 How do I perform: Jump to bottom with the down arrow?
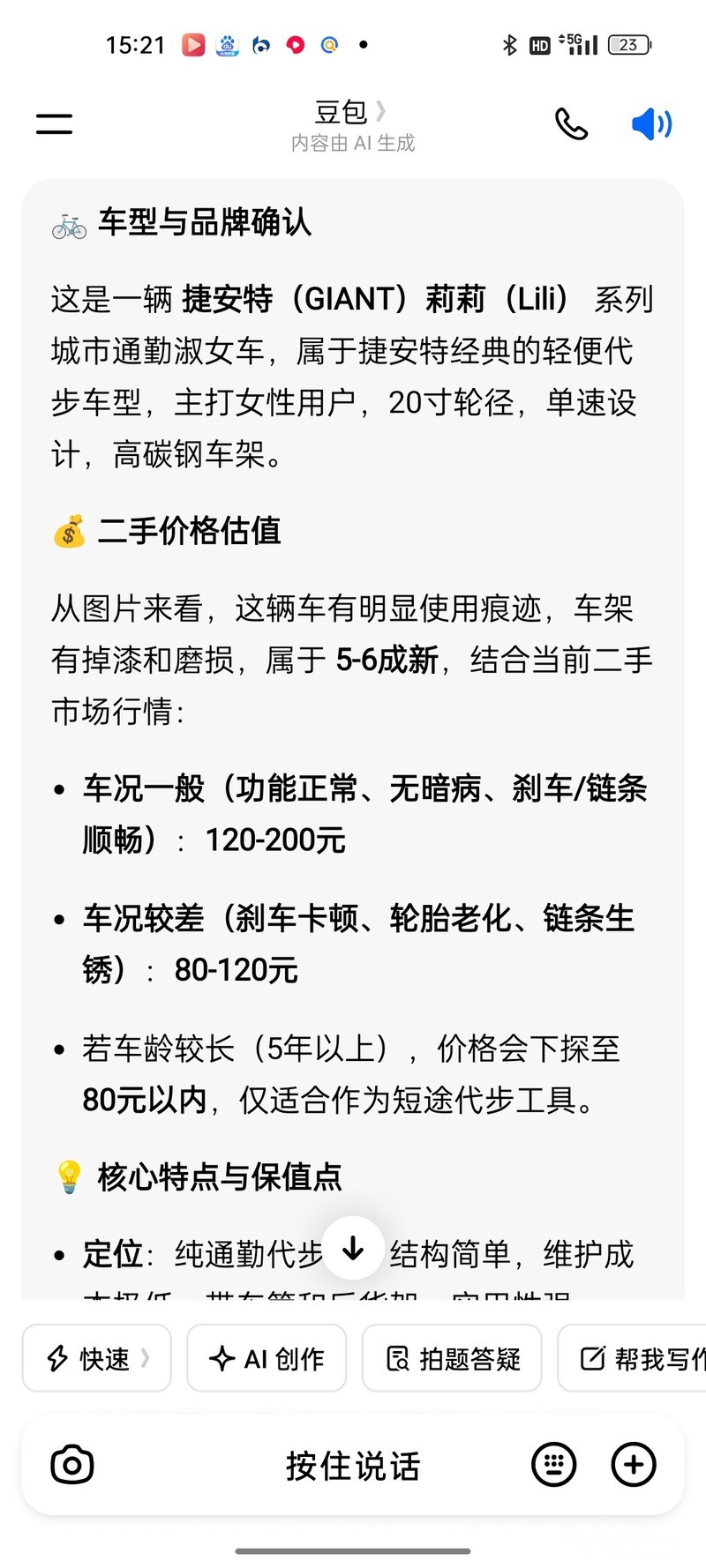click(353, 1248)
